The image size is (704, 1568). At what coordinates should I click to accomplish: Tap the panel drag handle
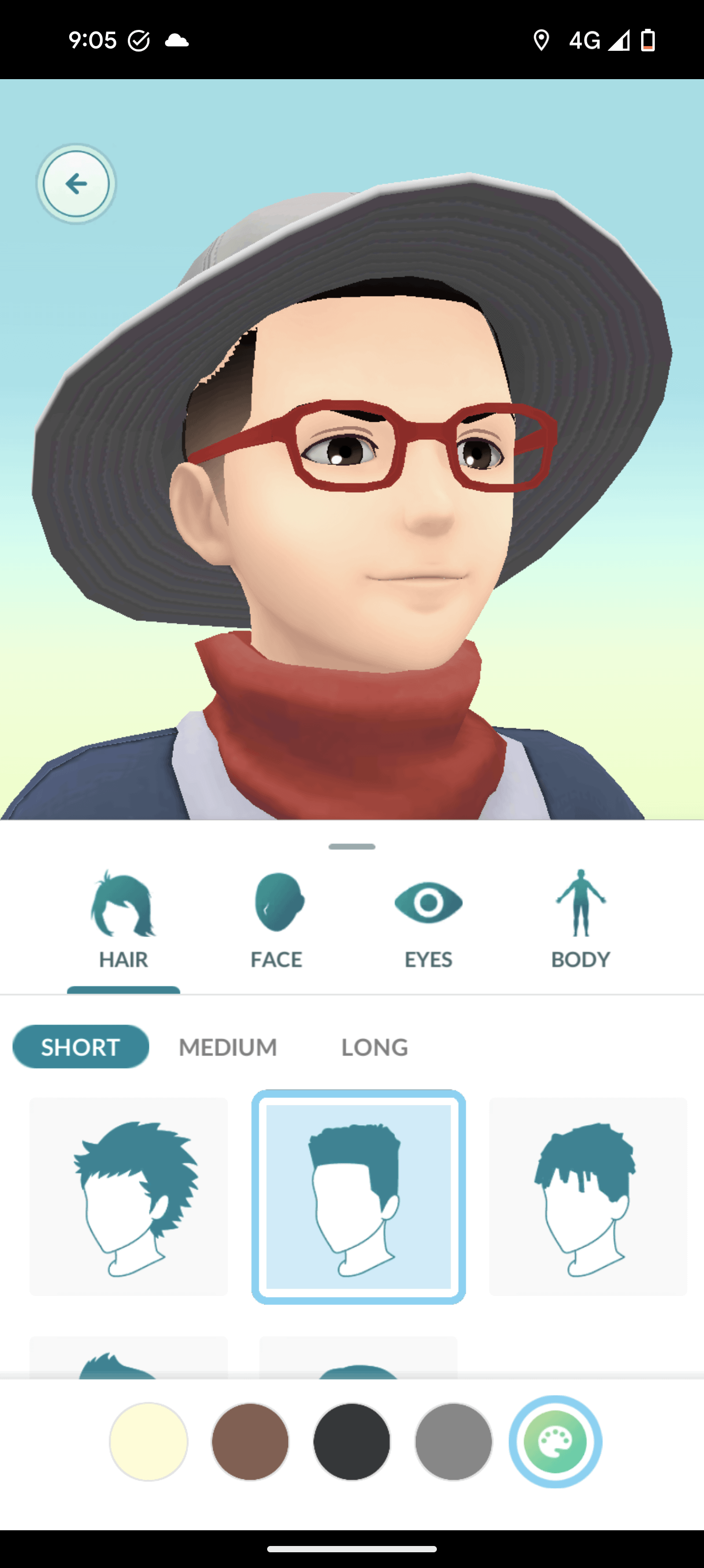[x=351, y=847]
